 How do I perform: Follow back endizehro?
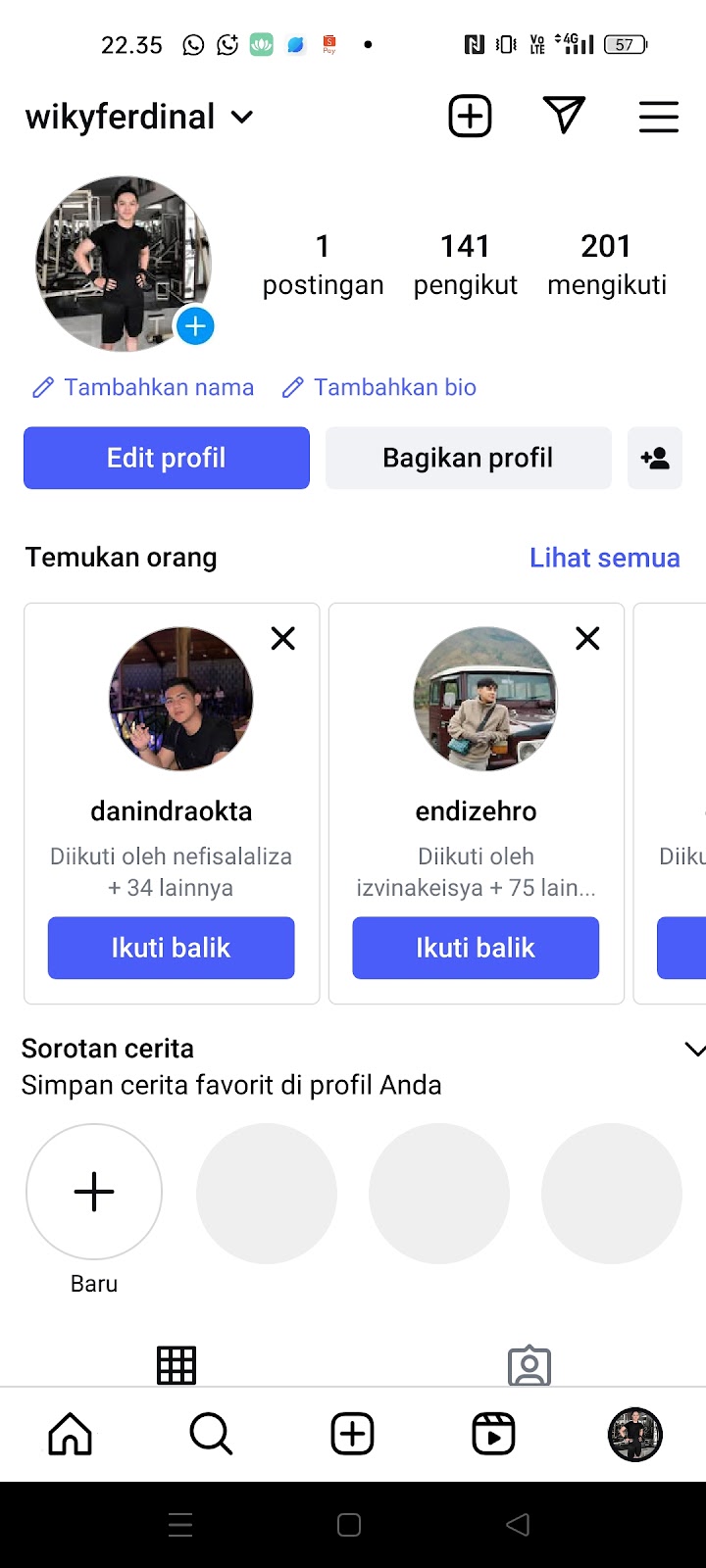476,948
